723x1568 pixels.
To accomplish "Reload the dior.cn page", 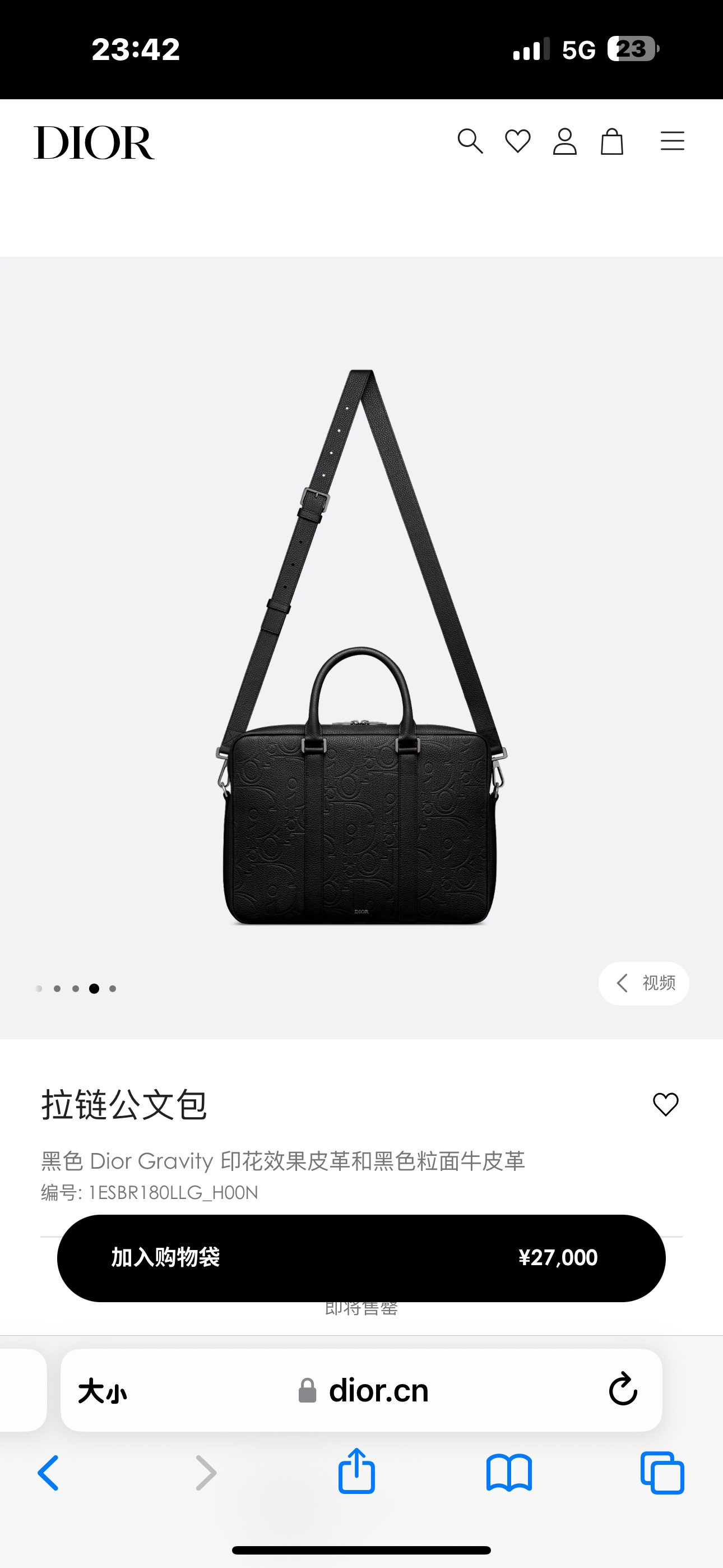I will click(x=623, y=1390).
